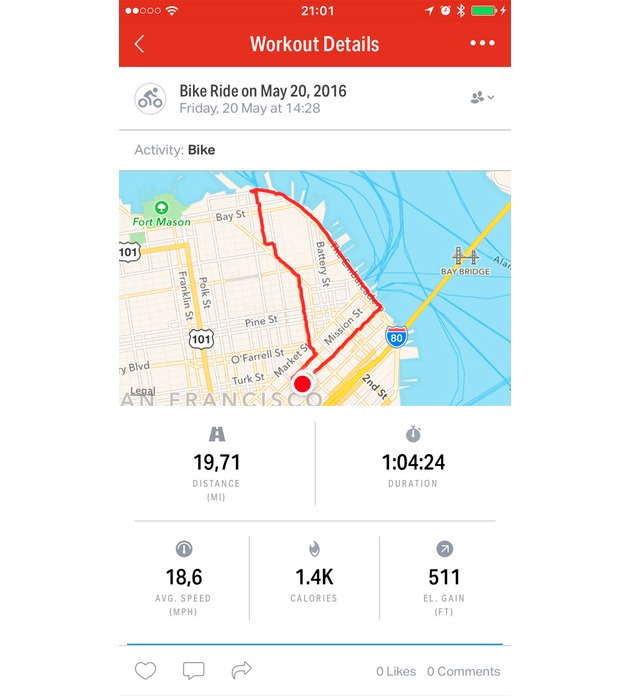Like this bike ride workout
Image resolution: width=630 pixels, height=696 pixels.
click(x=144, y=671)
